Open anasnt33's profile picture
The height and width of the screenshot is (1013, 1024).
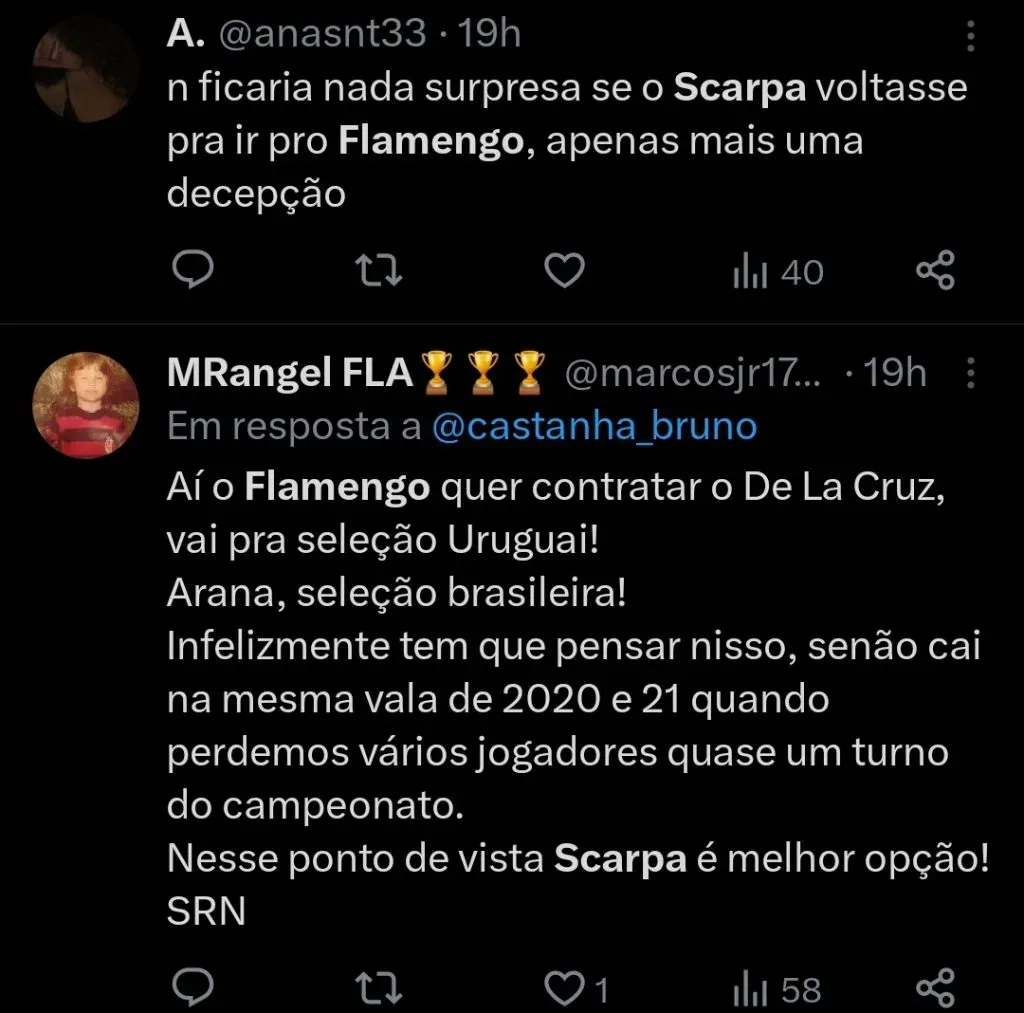tap(86, 70)
